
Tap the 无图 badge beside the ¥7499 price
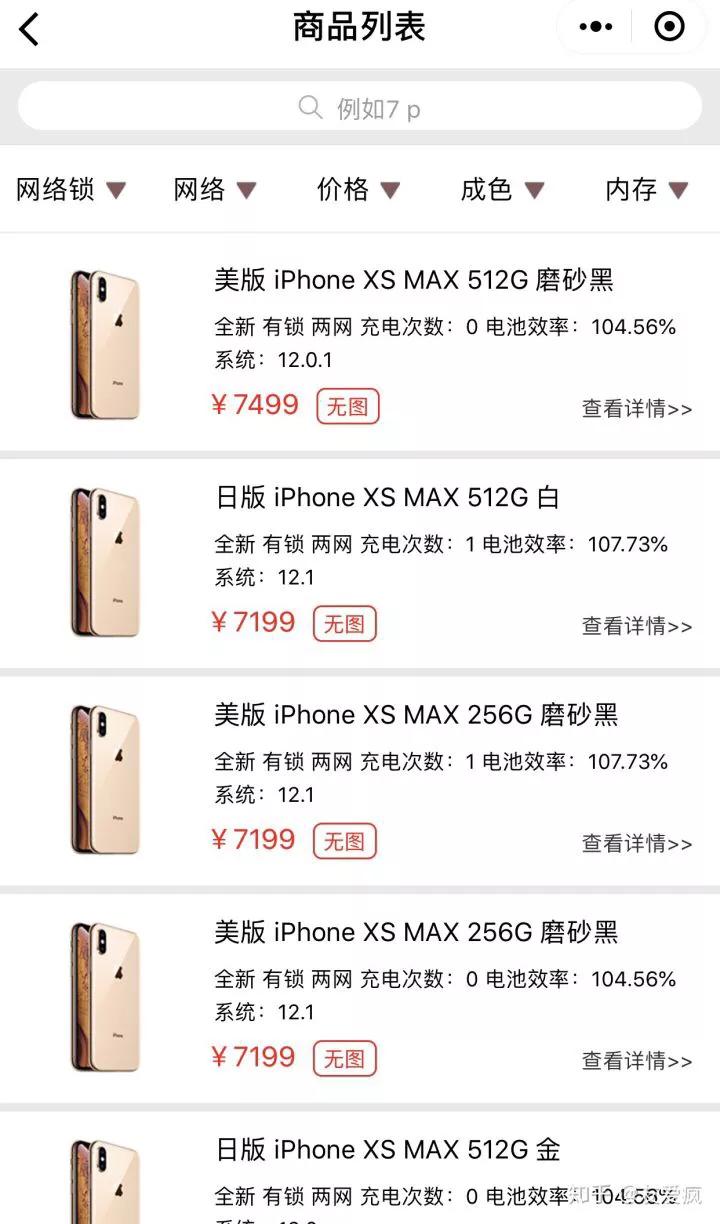[346, 405]
